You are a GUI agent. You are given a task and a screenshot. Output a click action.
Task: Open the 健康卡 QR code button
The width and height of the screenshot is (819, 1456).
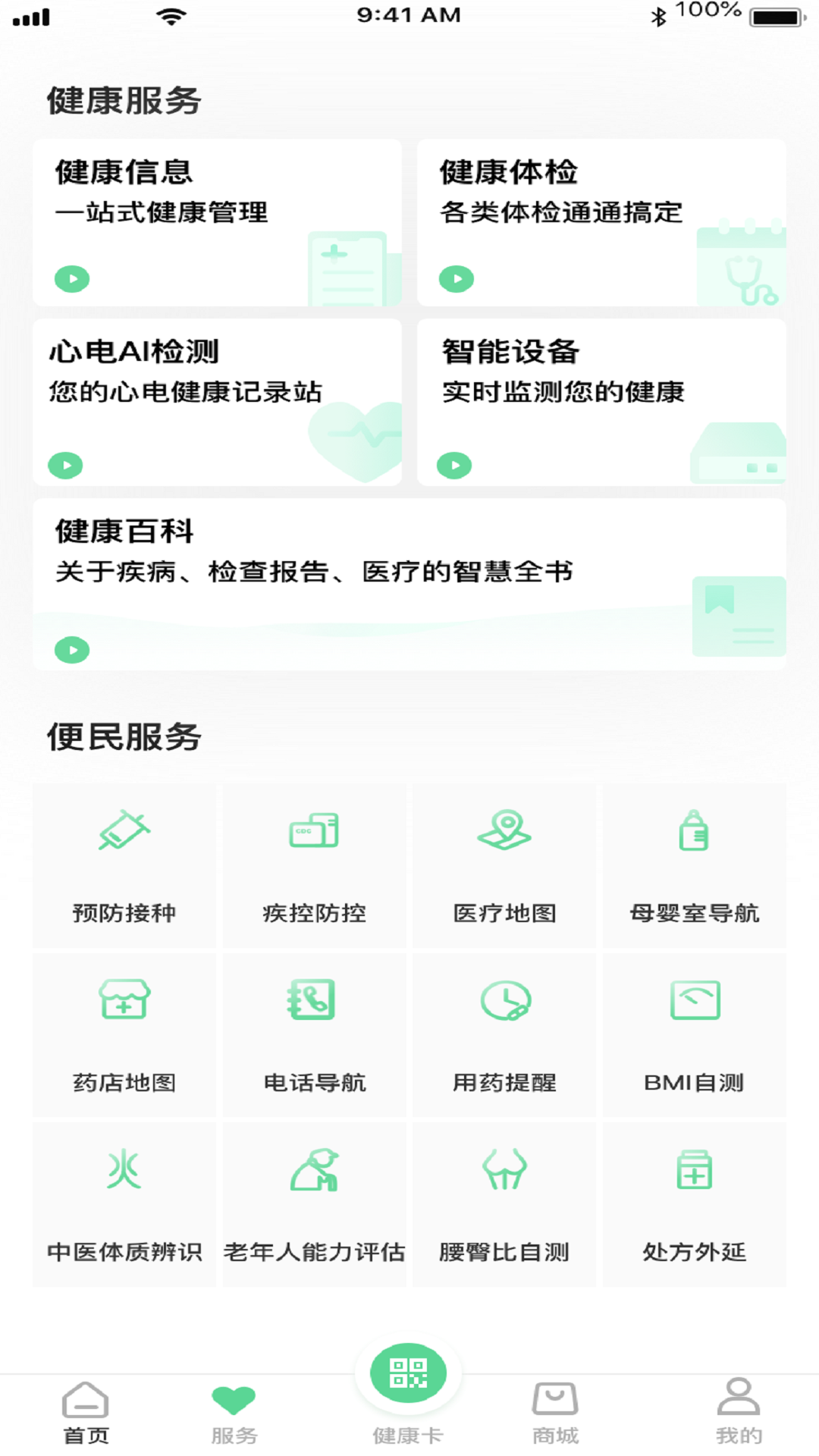coord(408,1372)
